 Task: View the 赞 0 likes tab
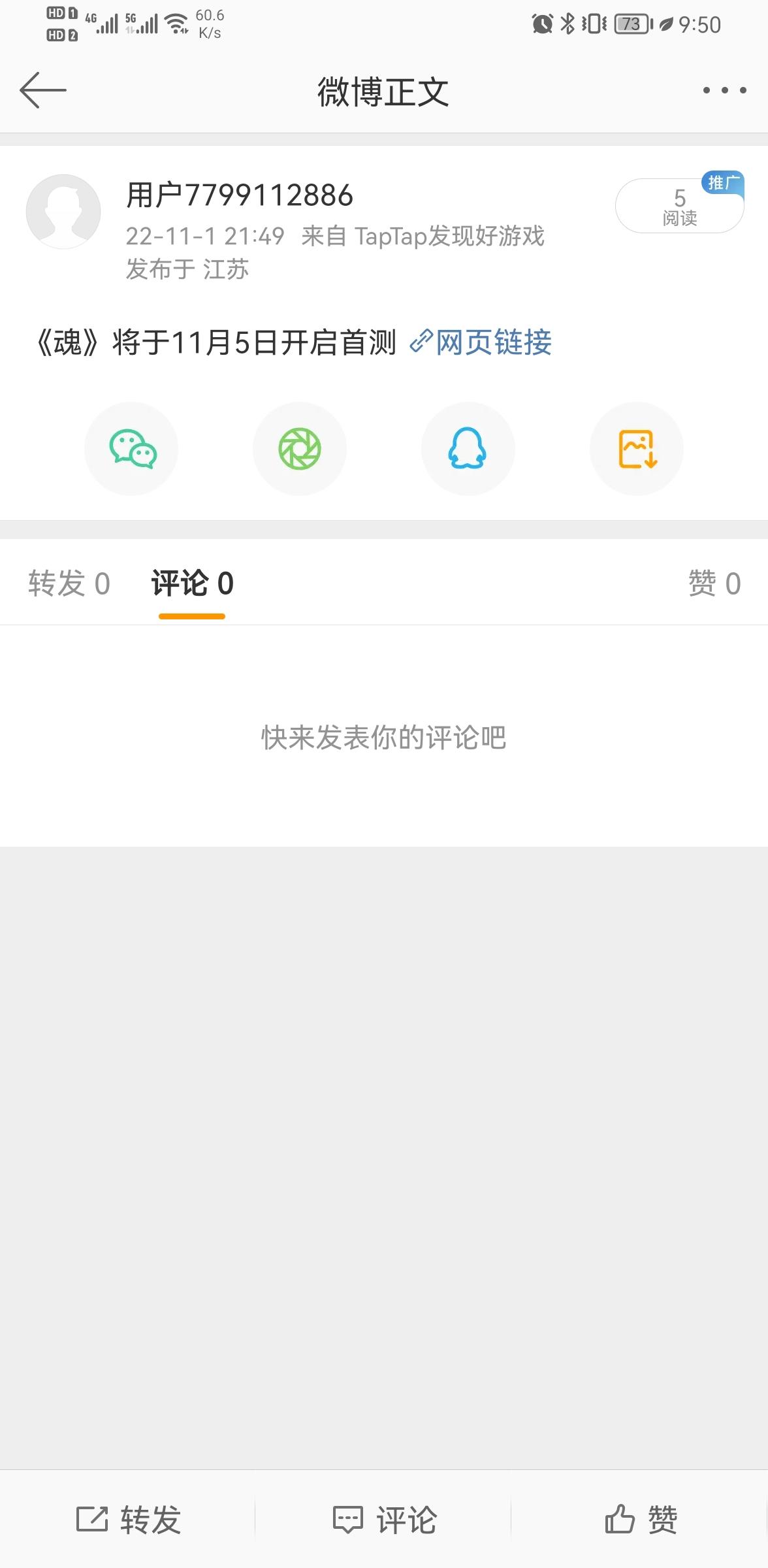click(x=714, y=583)
